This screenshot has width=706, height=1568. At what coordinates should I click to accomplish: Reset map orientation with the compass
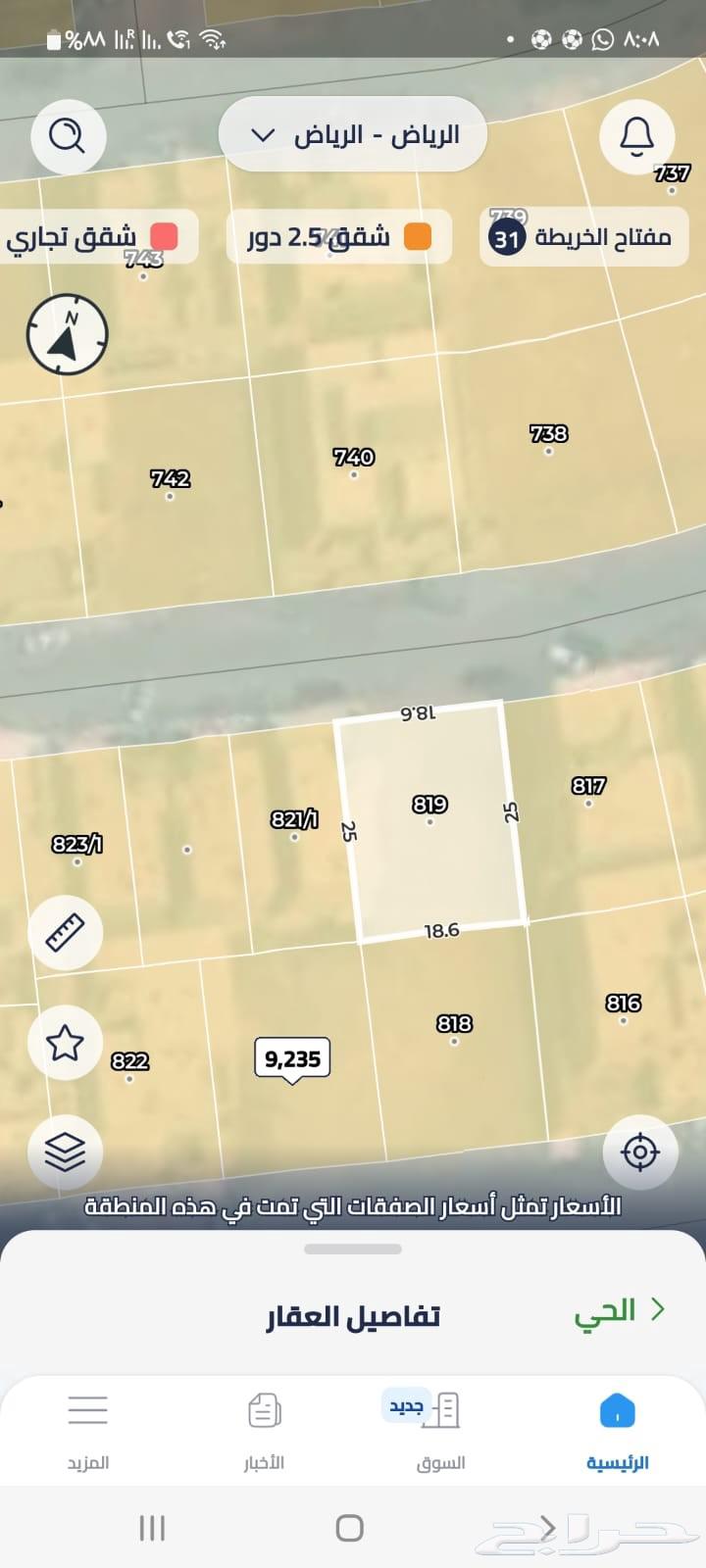tap(67, 334)
